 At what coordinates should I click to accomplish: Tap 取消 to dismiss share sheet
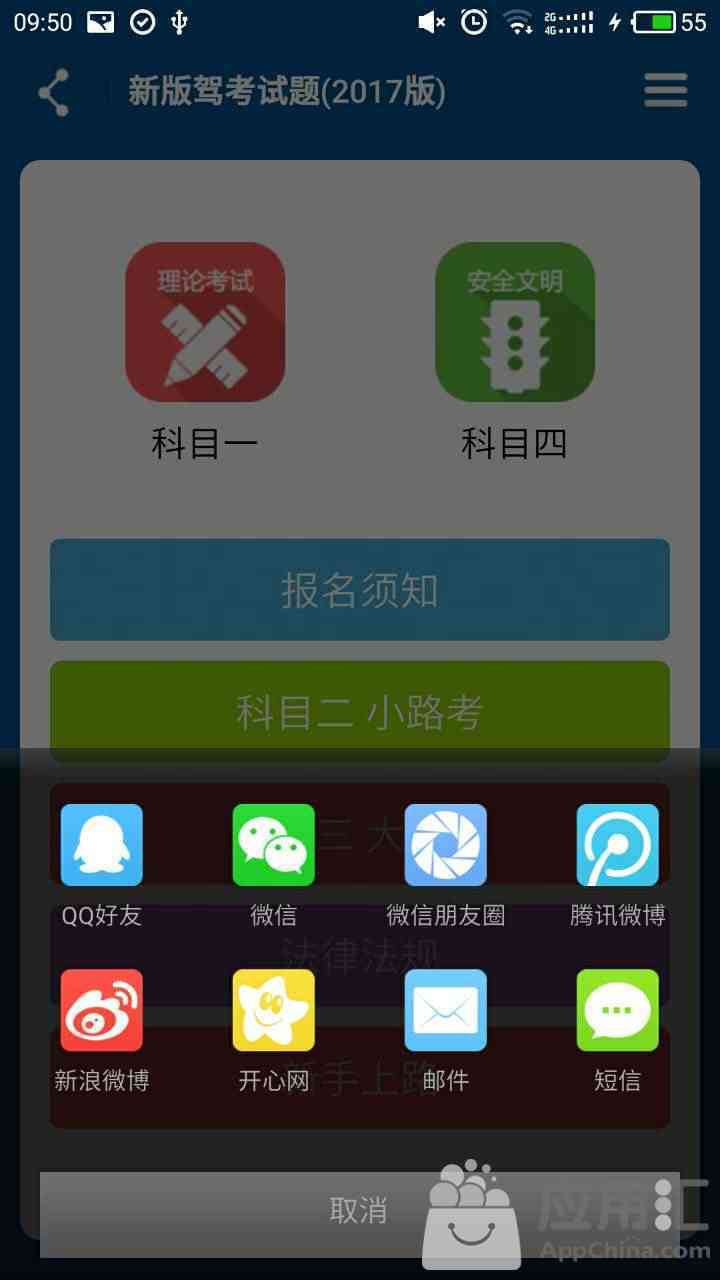[x=358, y=1212]
